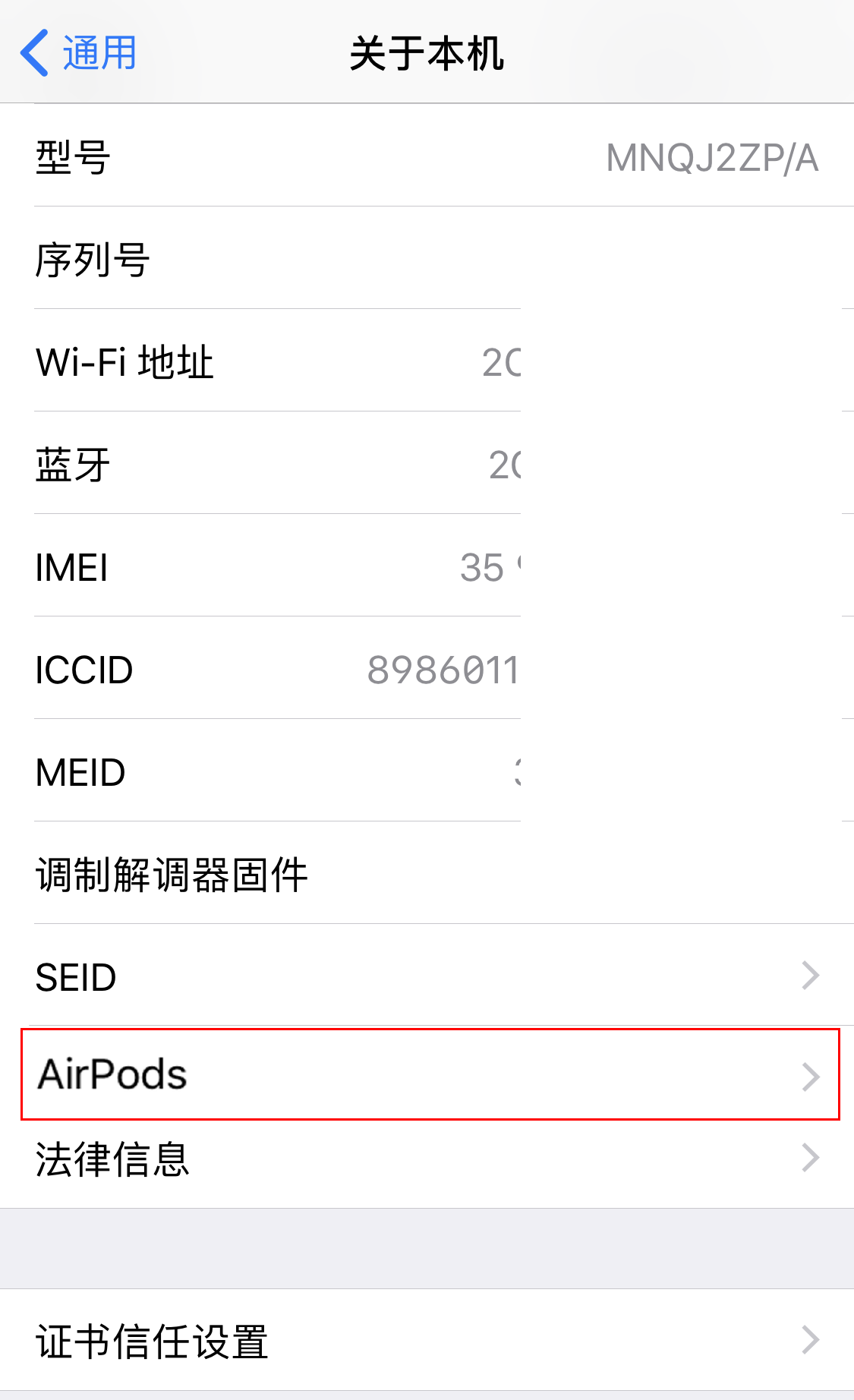Open the 法律信息 chevron arrow
This screenshot has width=854, height=1400.
click(x=809, y=1157)
